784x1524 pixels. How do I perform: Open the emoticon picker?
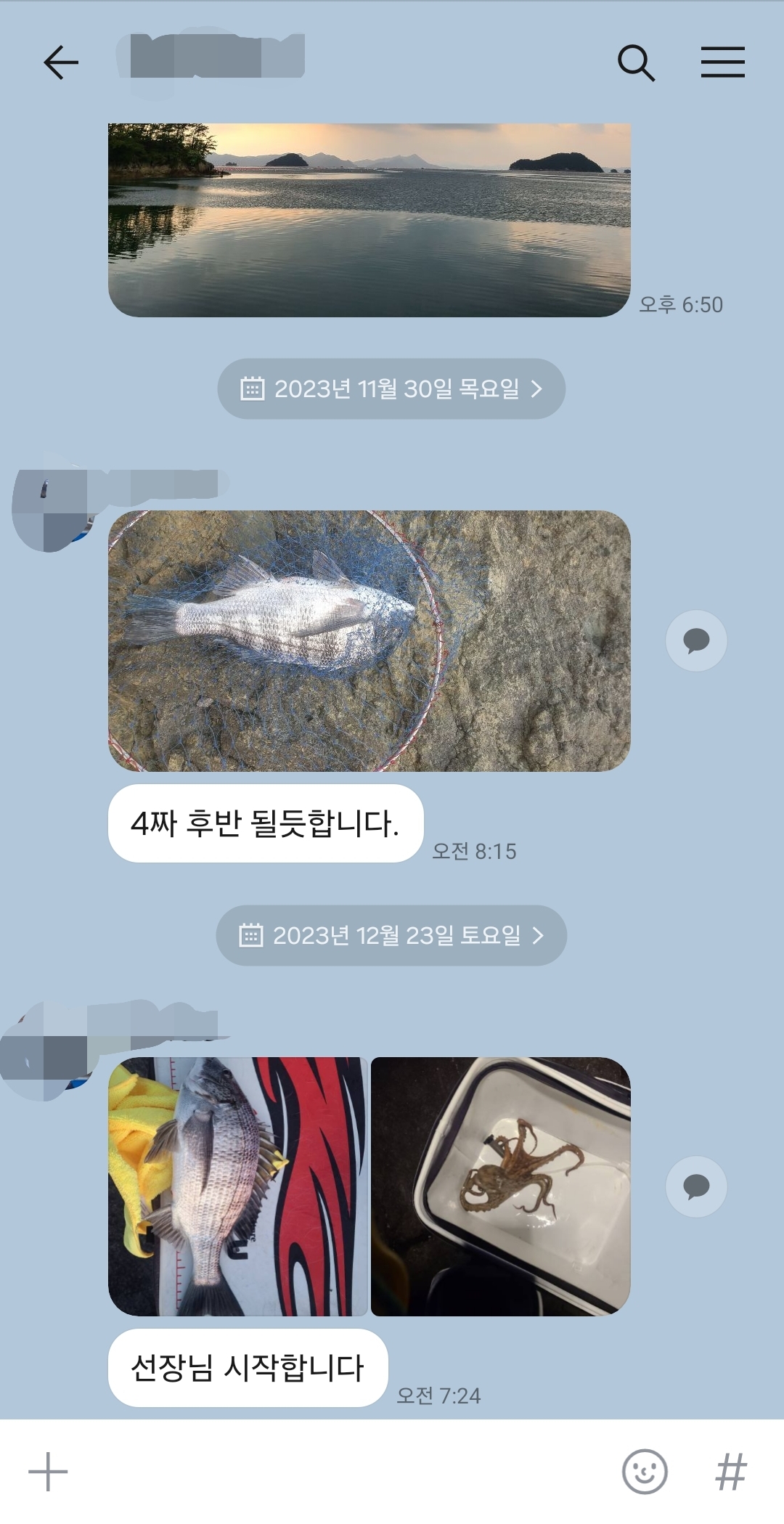(x=645, y=1472)
